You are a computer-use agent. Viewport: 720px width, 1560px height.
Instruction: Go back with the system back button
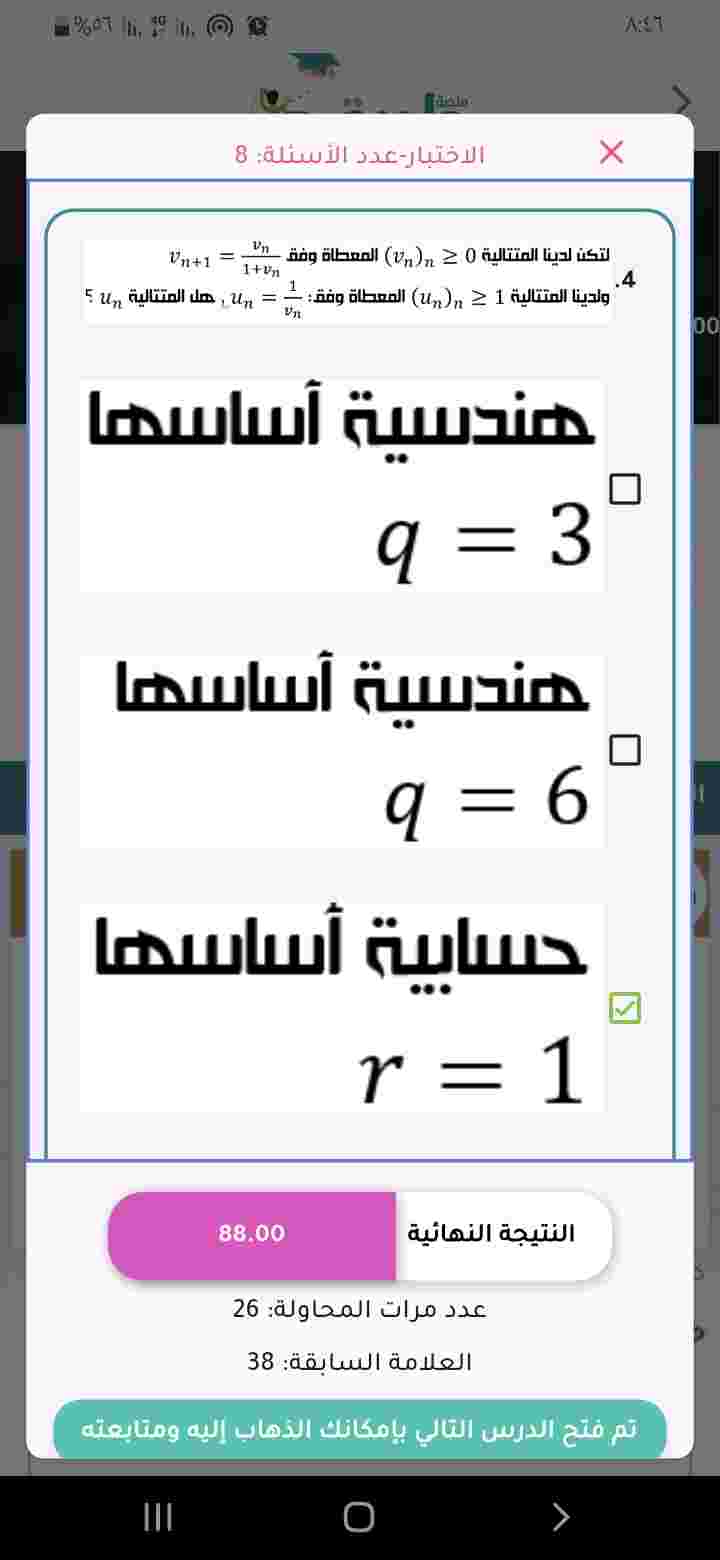click(561, 1517)
